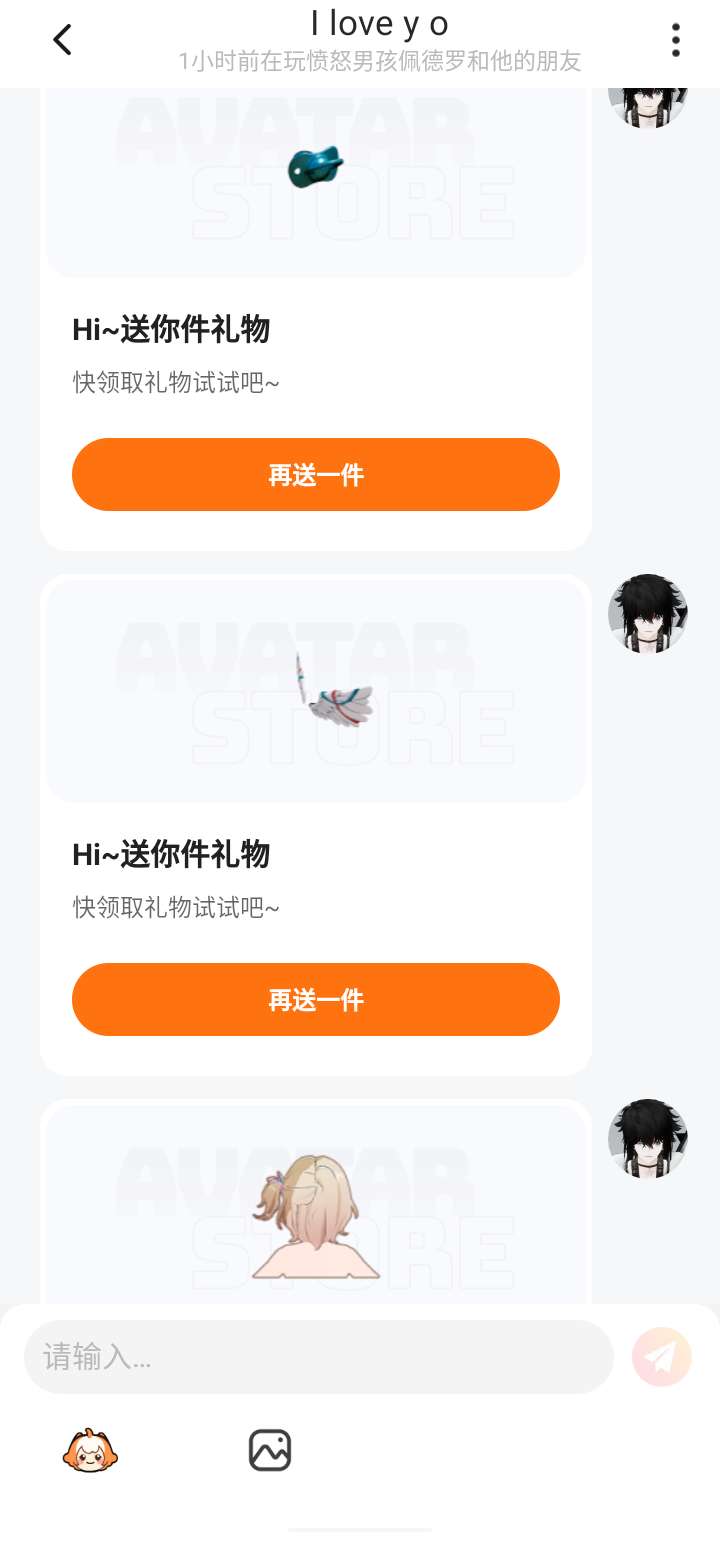Viewport: 720px width, 1543px height.
Task: Tap 再送一件 under the white wings gift
Action: (315, 1000)
